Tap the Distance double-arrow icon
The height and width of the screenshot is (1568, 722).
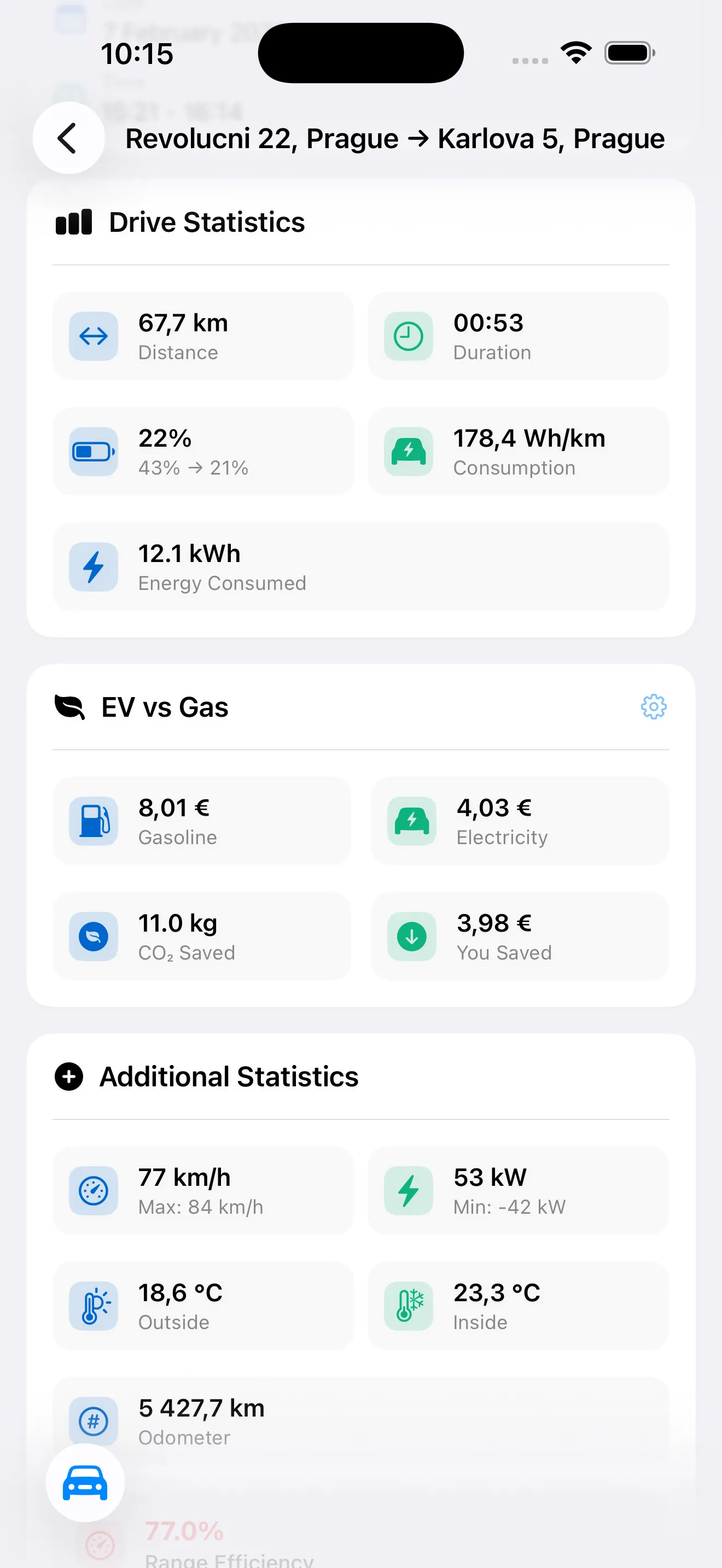pyautogui.click(x=92, y=337)
